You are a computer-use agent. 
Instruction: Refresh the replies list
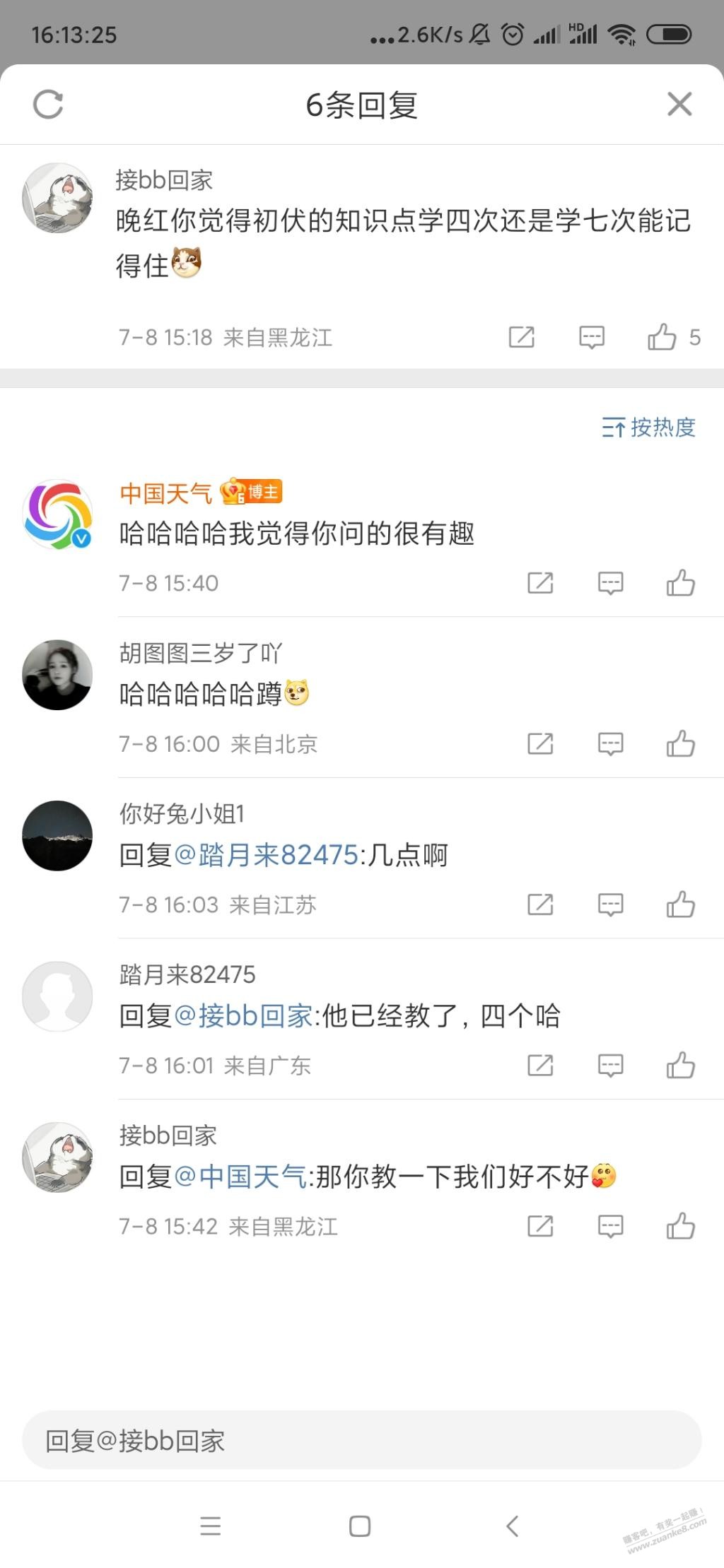tap(48, 105)
